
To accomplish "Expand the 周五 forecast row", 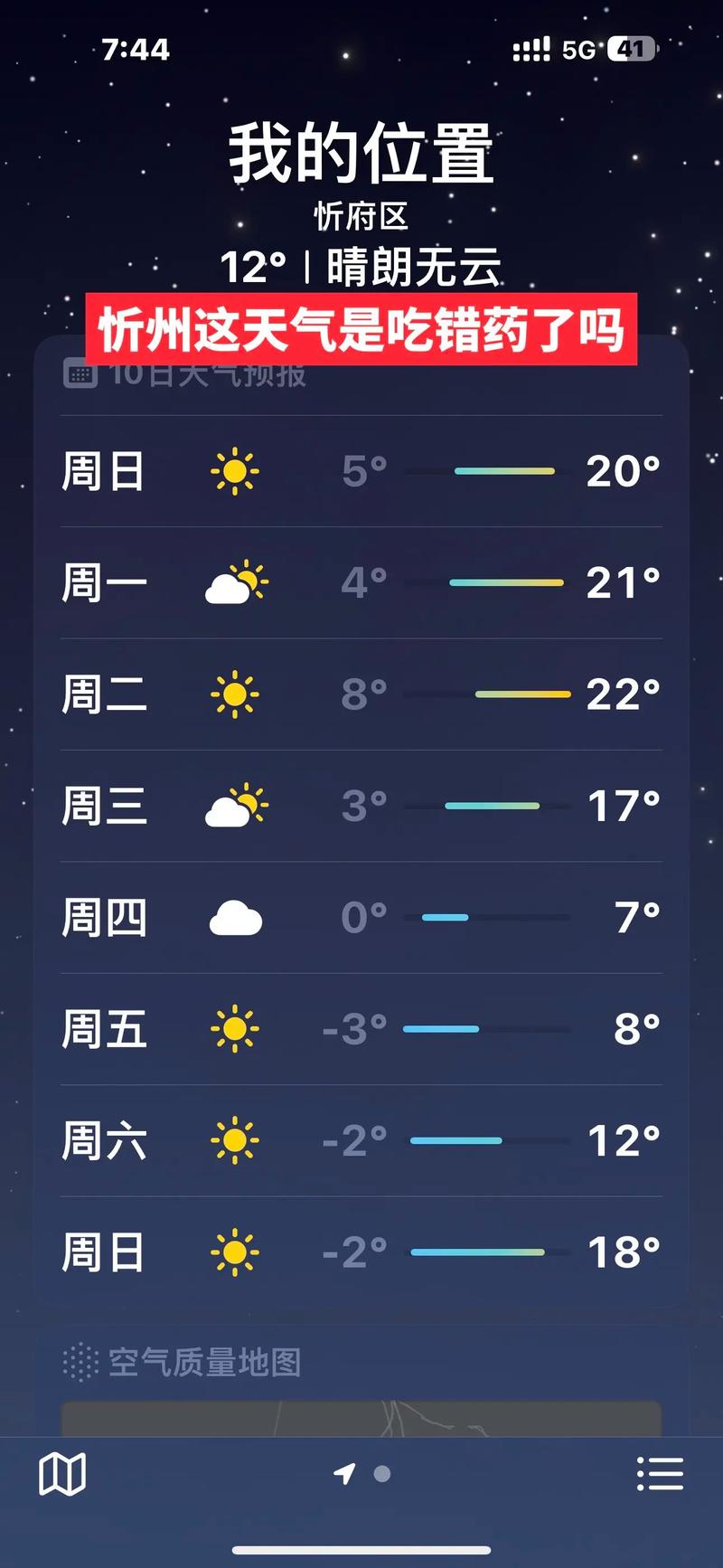I will point(361,1028).
